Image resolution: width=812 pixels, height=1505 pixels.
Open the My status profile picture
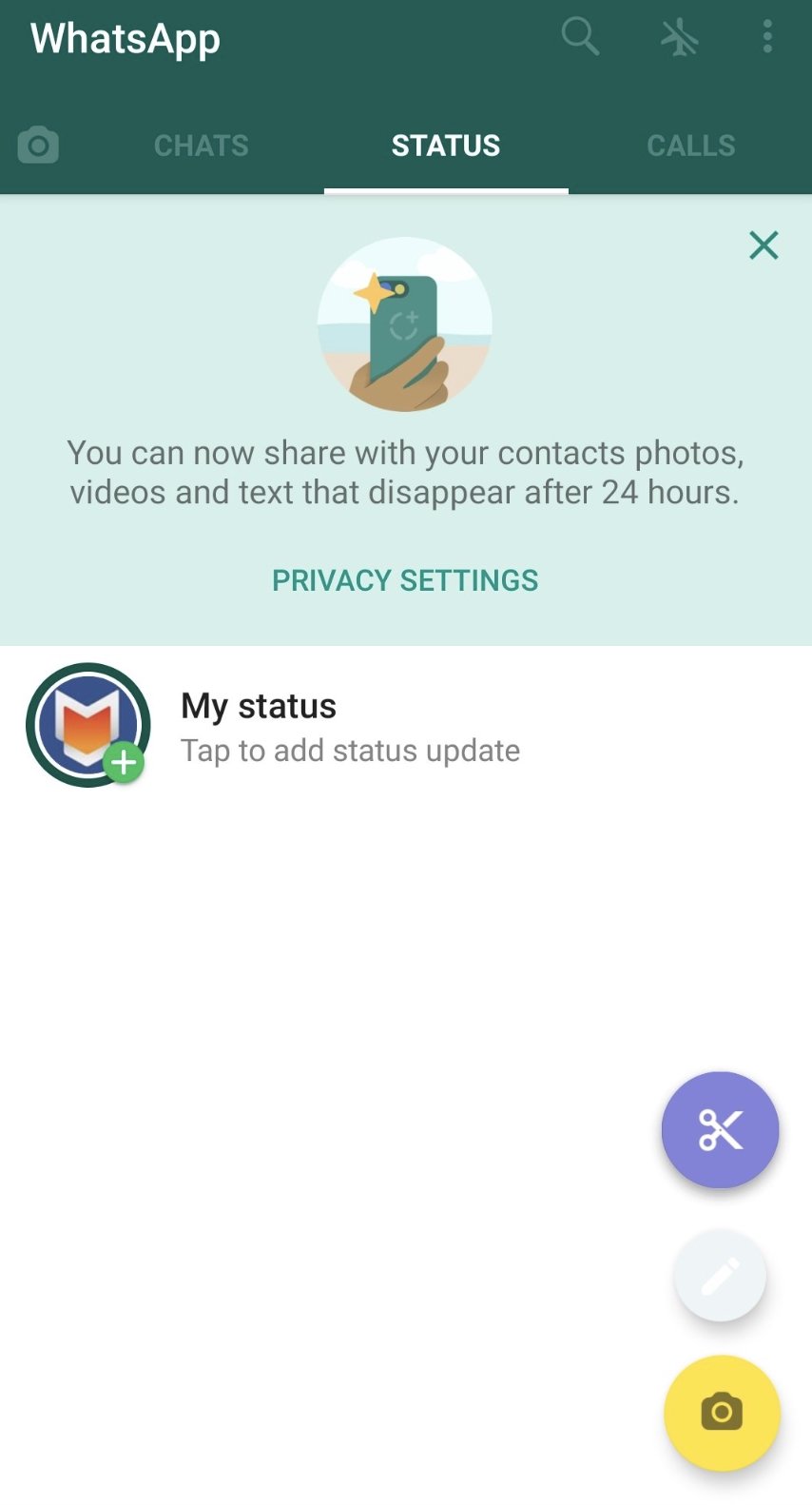coord(87,725)
